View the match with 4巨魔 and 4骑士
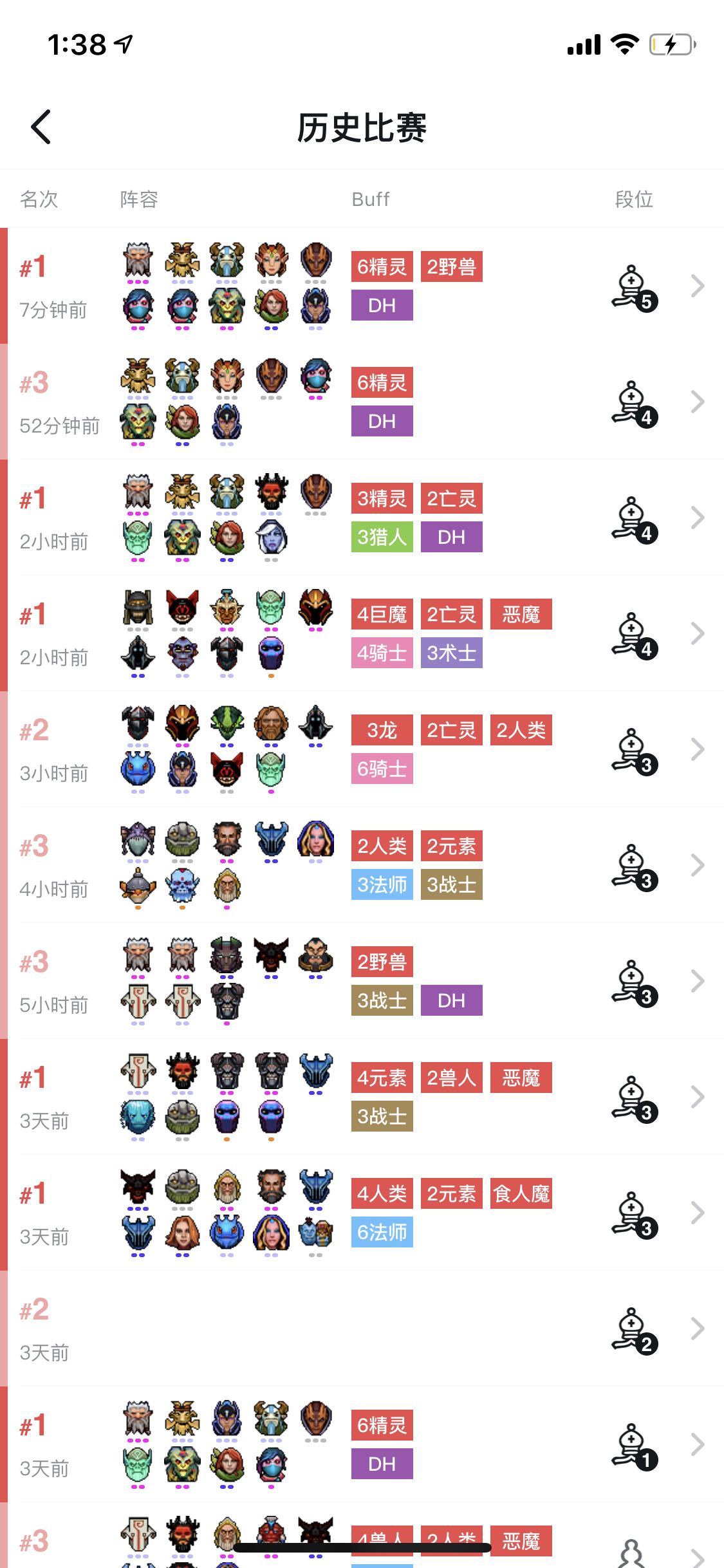 [362, 633]
